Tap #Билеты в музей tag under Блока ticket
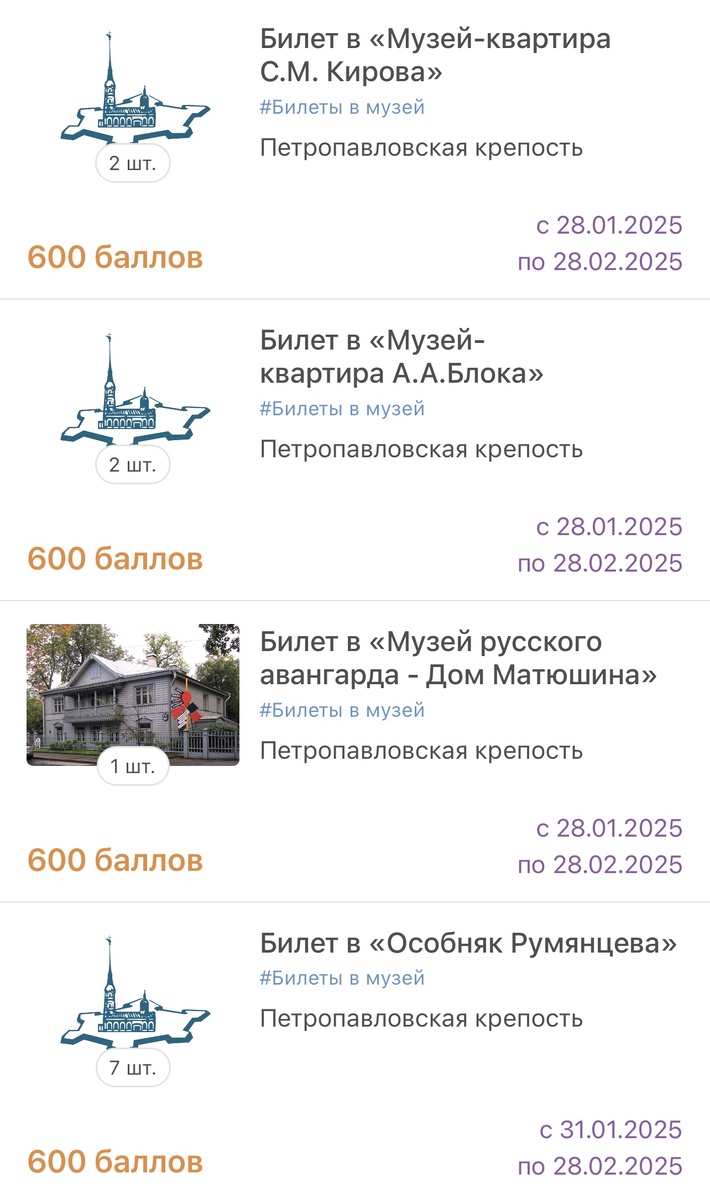 point(342,409)
